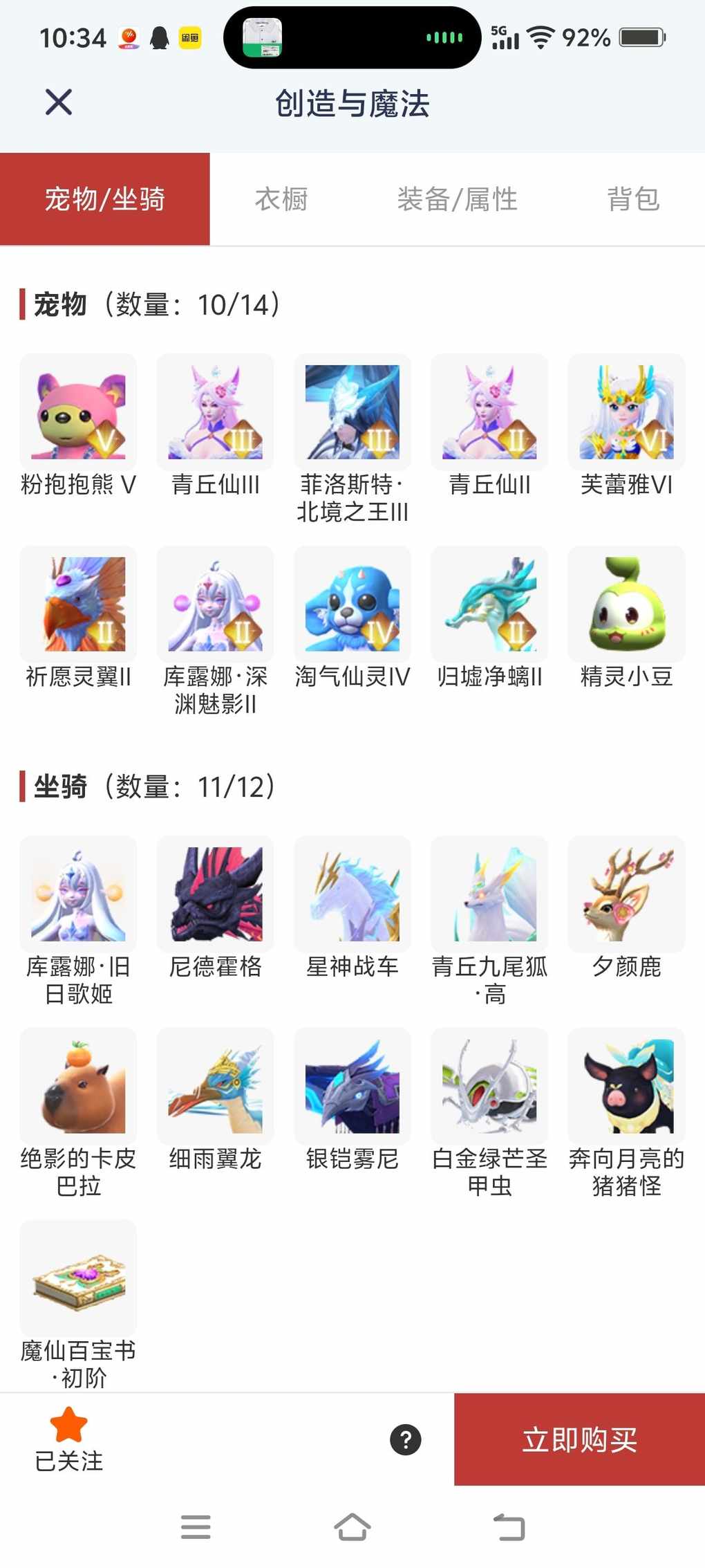Tap 立即购买 to buy now

pyautogui.click(x=579, y=1440)
